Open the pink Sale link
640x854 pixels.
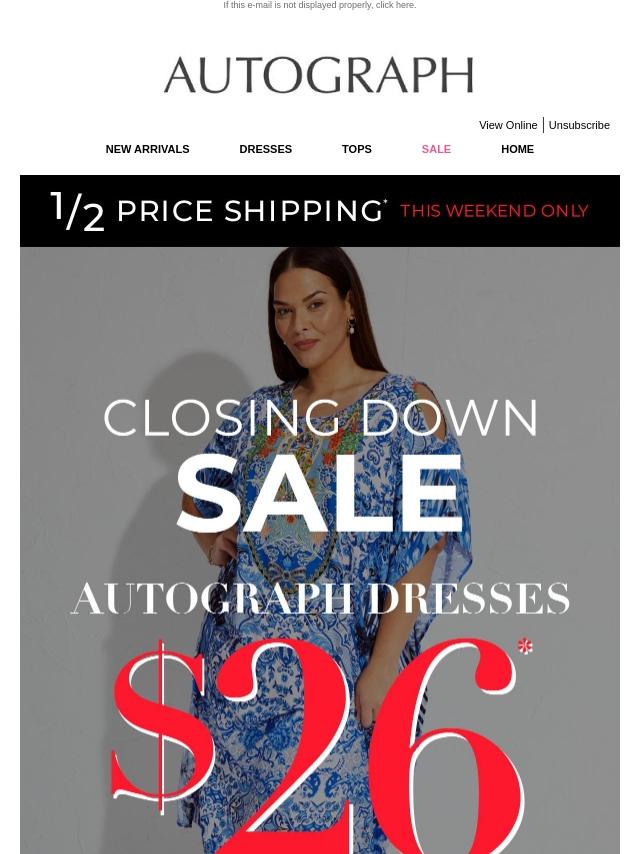[436, 149]
